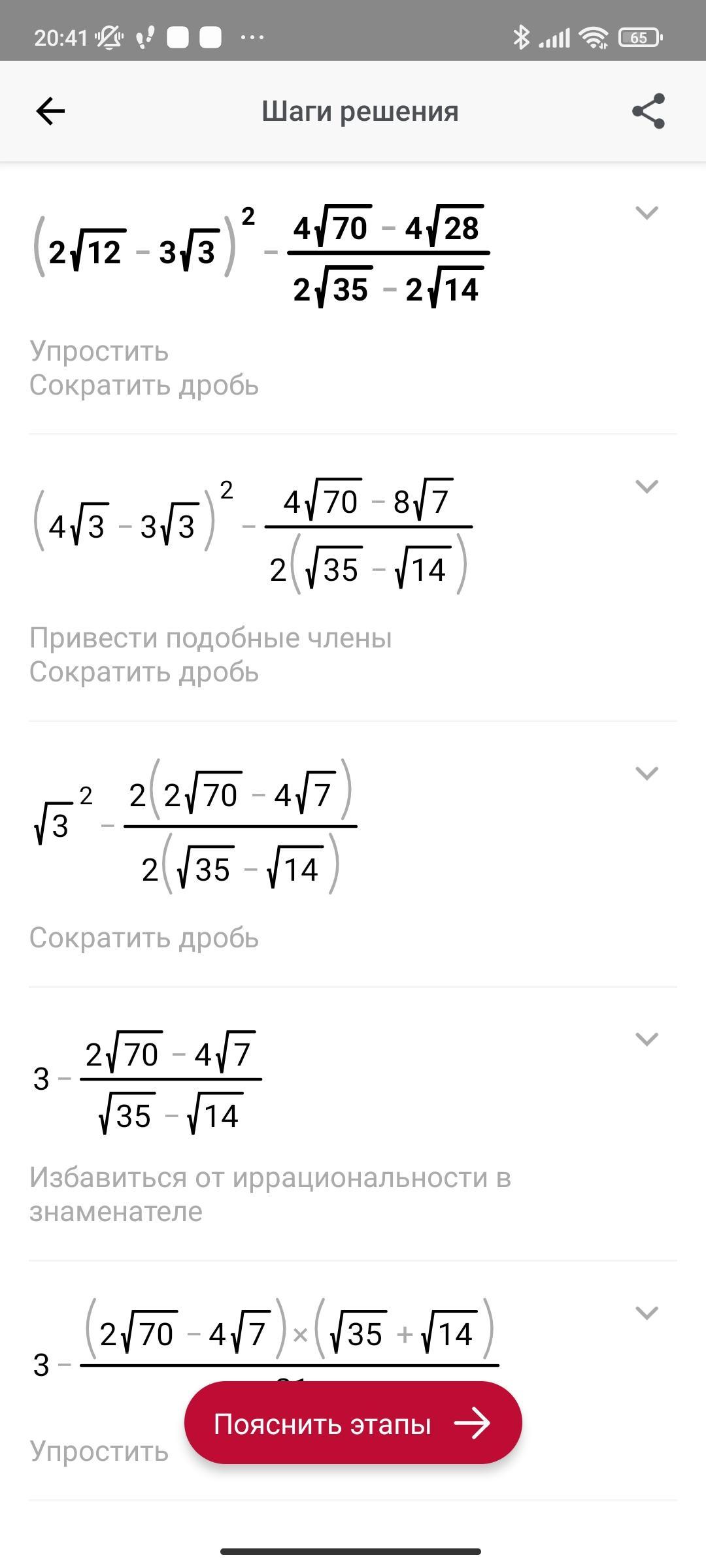The width and height of the screenshot is (706, 1568).
Task: Tap the 'Пояснить этапы' button
Action: 353,1423
